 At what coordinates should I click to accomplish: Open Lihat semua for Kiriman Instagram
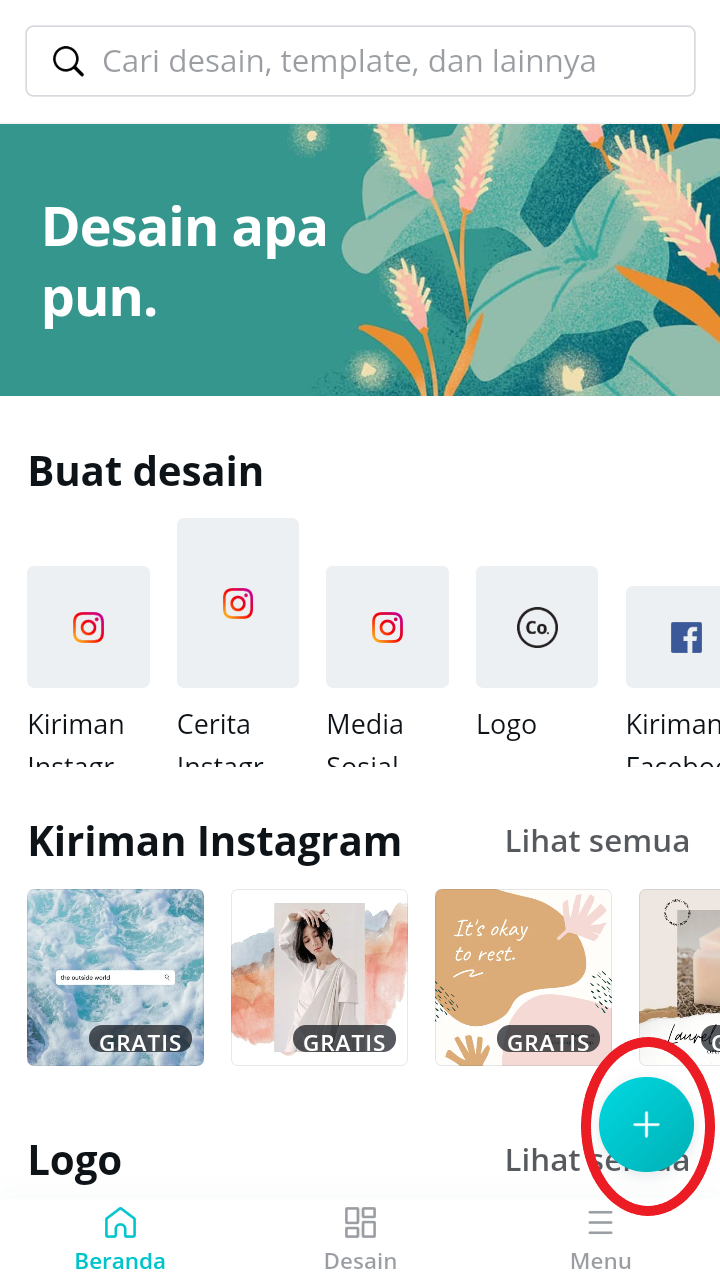(x=597, y=841)
